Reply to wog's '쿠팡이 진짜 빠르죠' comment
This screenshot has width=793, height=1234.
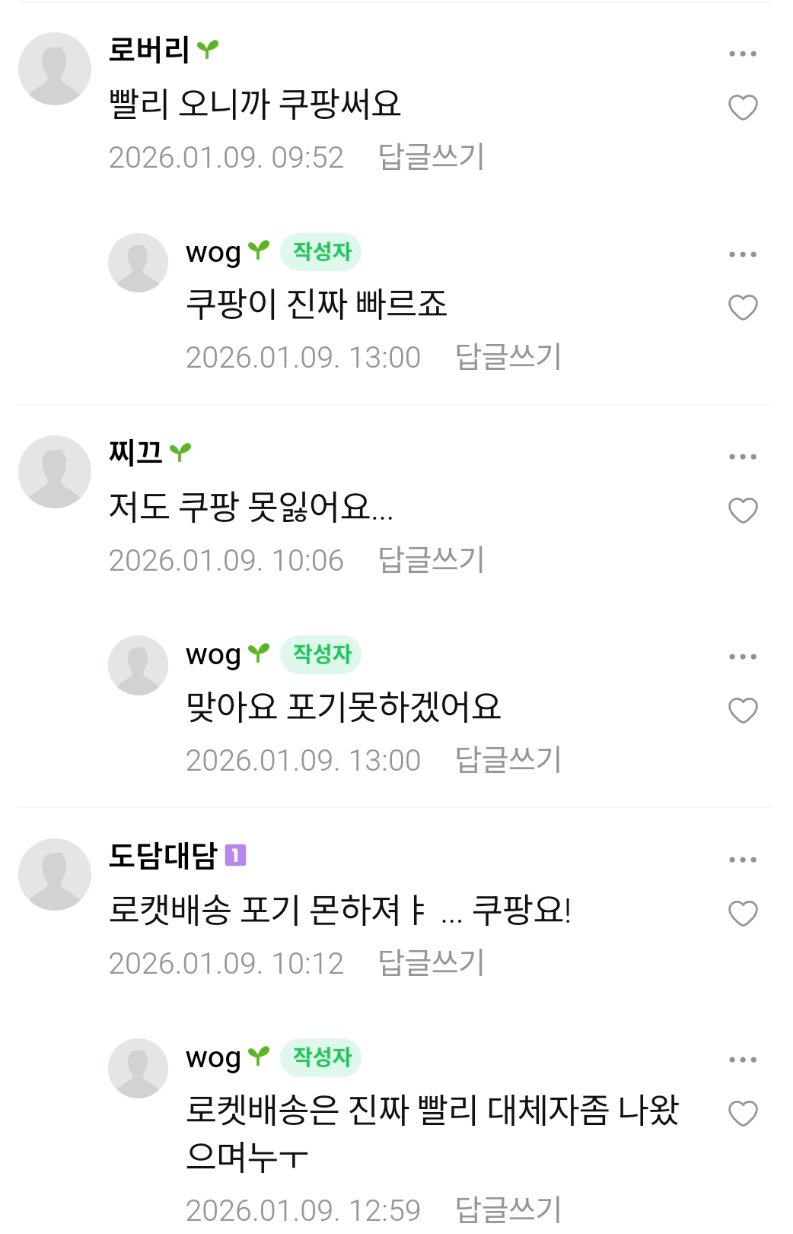coord(508,357)
